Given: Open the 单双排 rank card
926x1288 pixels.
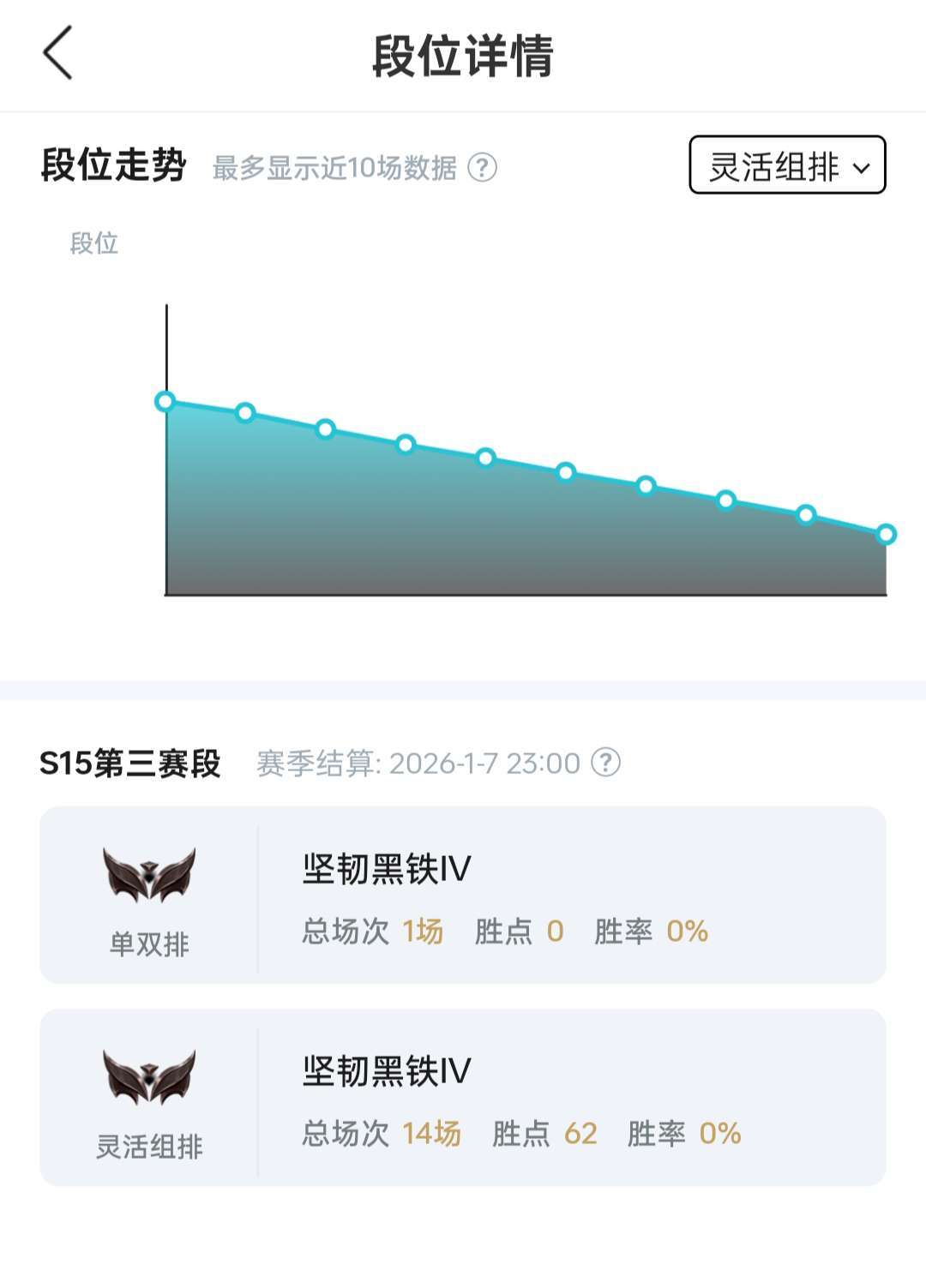Looking at the screenshot, I should coord(463,895).
